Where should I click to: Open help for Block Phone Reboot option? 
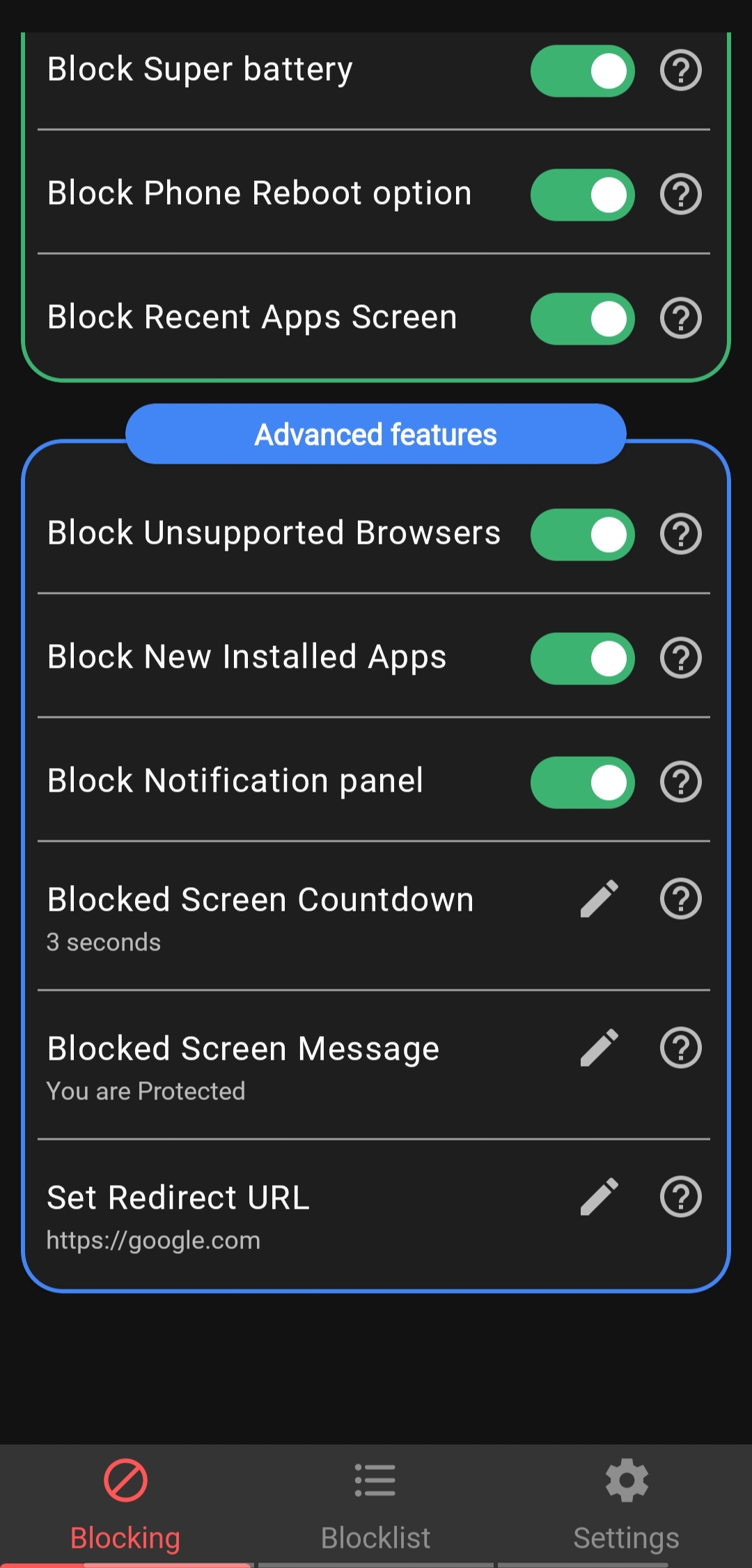680,195
